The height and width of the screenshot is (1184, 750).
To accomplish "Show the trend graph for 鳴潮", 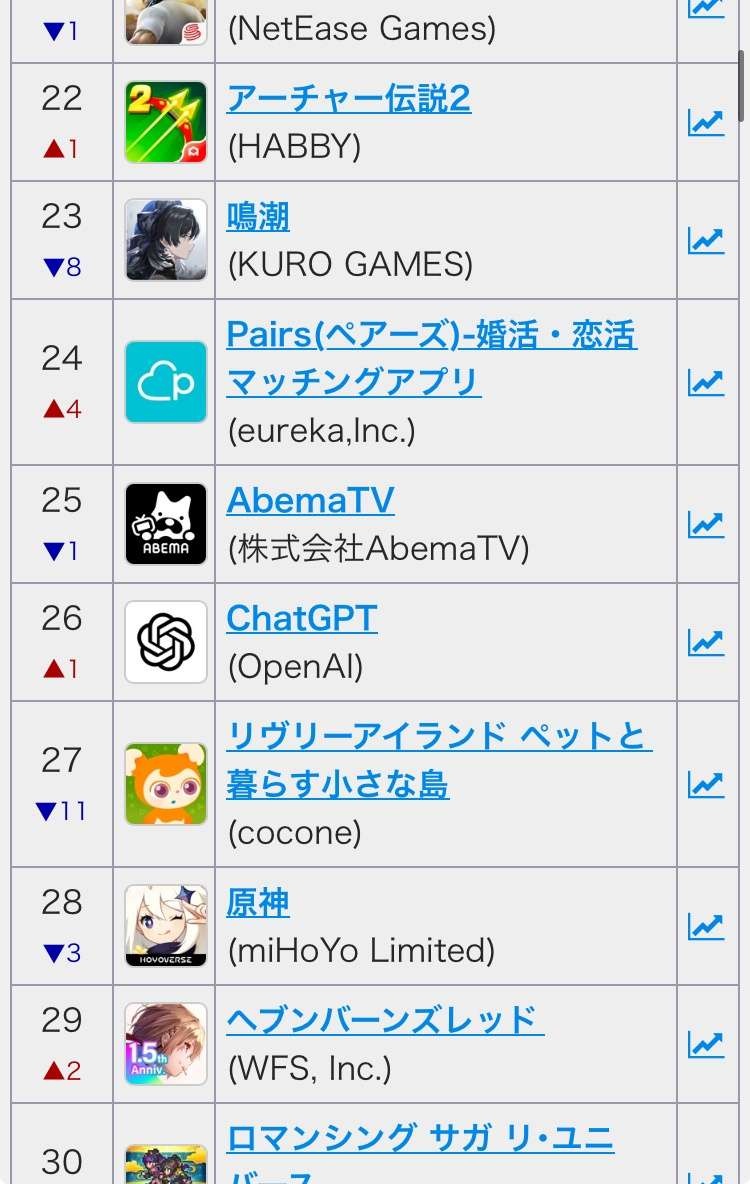I will pyautogui.click(x=706, y=241).
